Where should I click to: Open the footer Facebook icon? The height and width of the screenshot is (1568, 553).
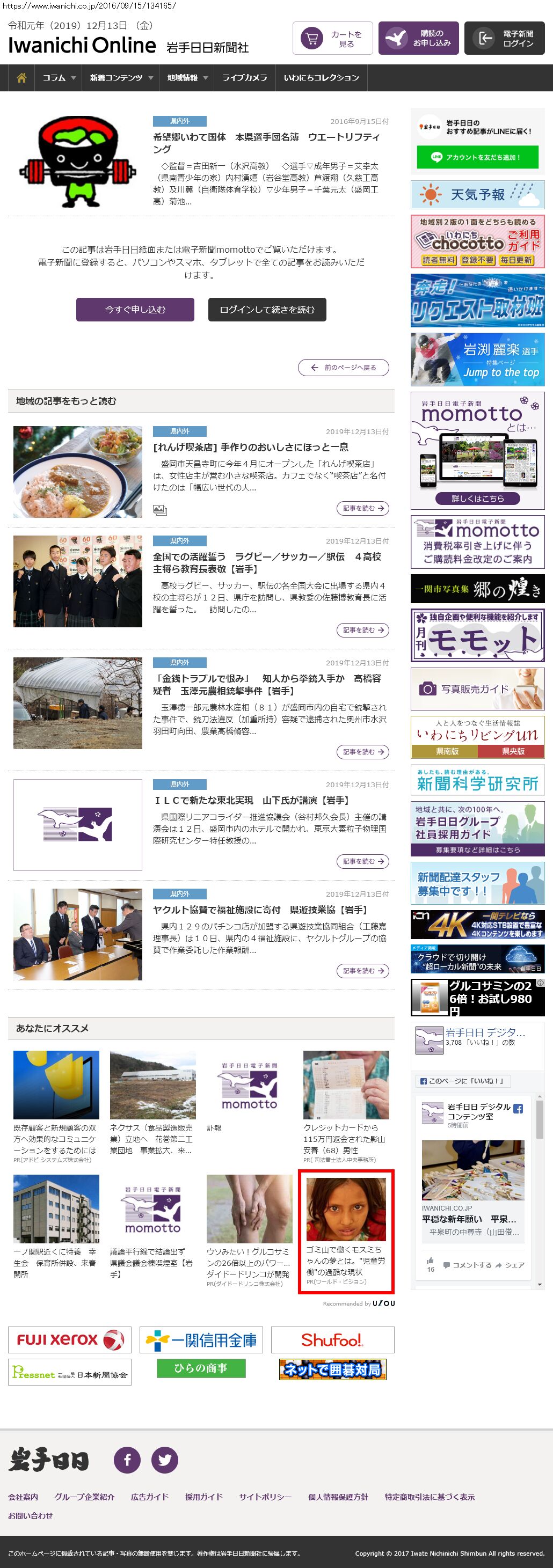coord(127,1460)
